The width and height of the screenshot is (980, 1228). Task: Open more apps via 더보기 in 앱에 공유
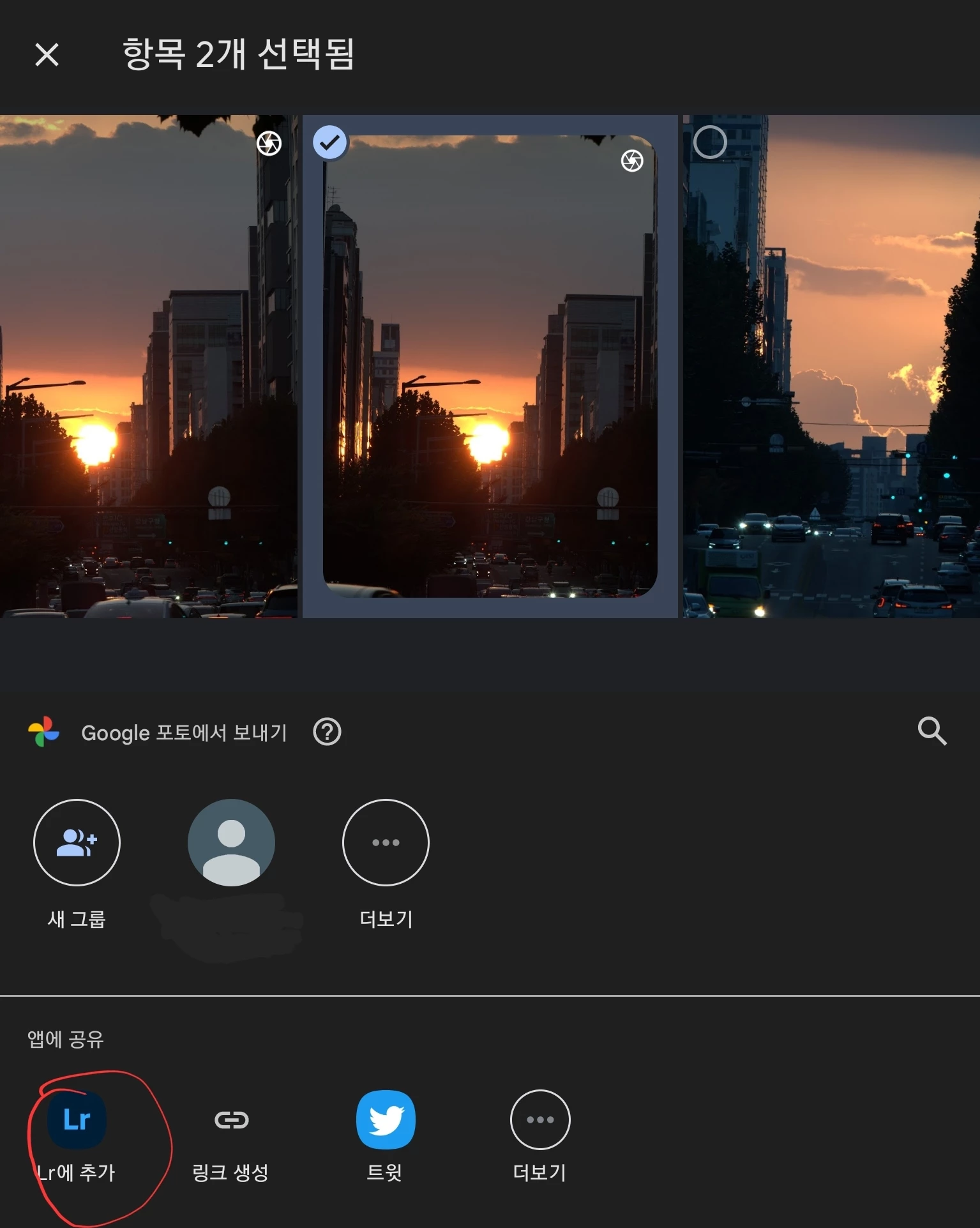[540, 1120]
